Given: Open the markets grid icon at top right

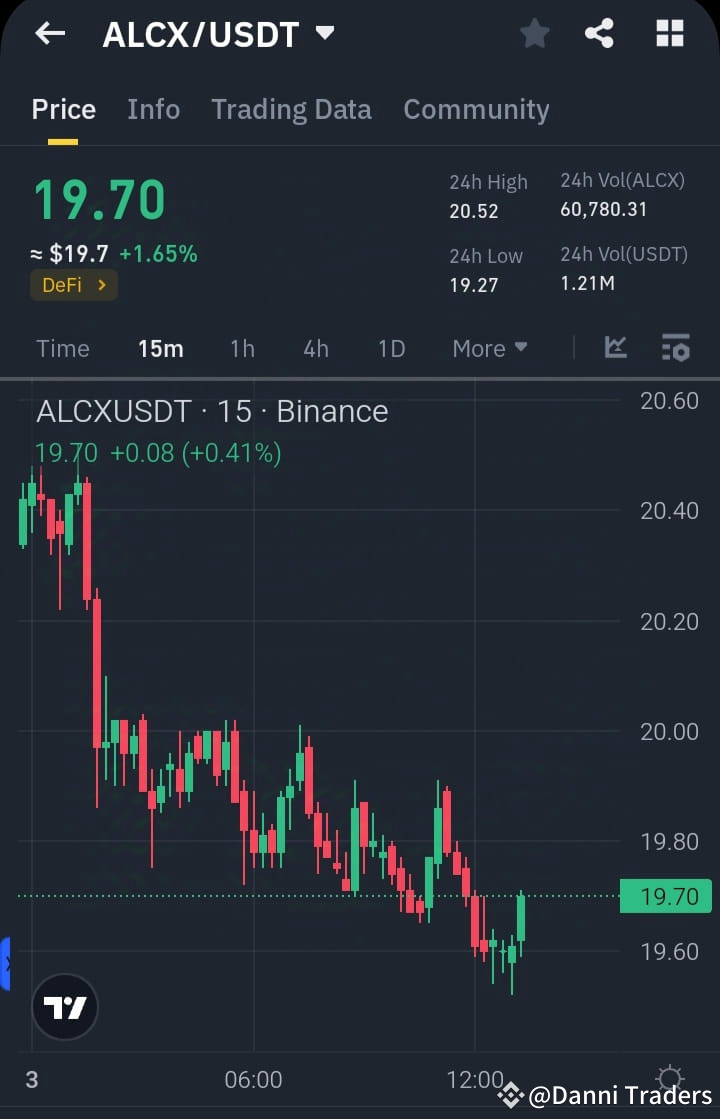Looking at the screenshot, I should point(668,33).
